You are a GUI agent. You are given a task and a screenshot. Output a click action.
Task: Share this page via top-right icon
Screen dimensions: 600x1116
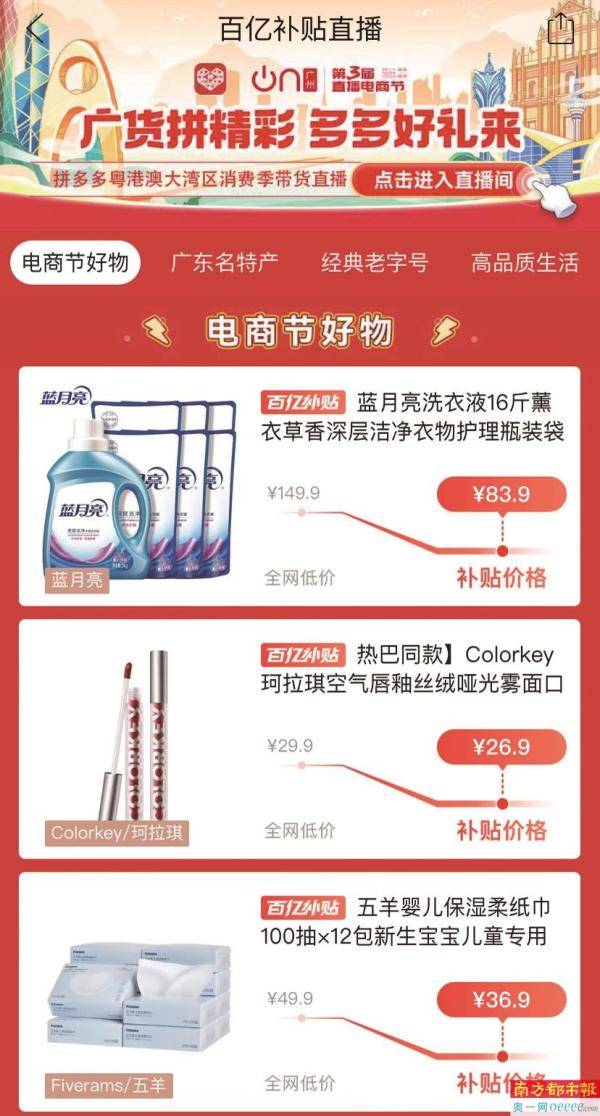(x=561, y=28)
